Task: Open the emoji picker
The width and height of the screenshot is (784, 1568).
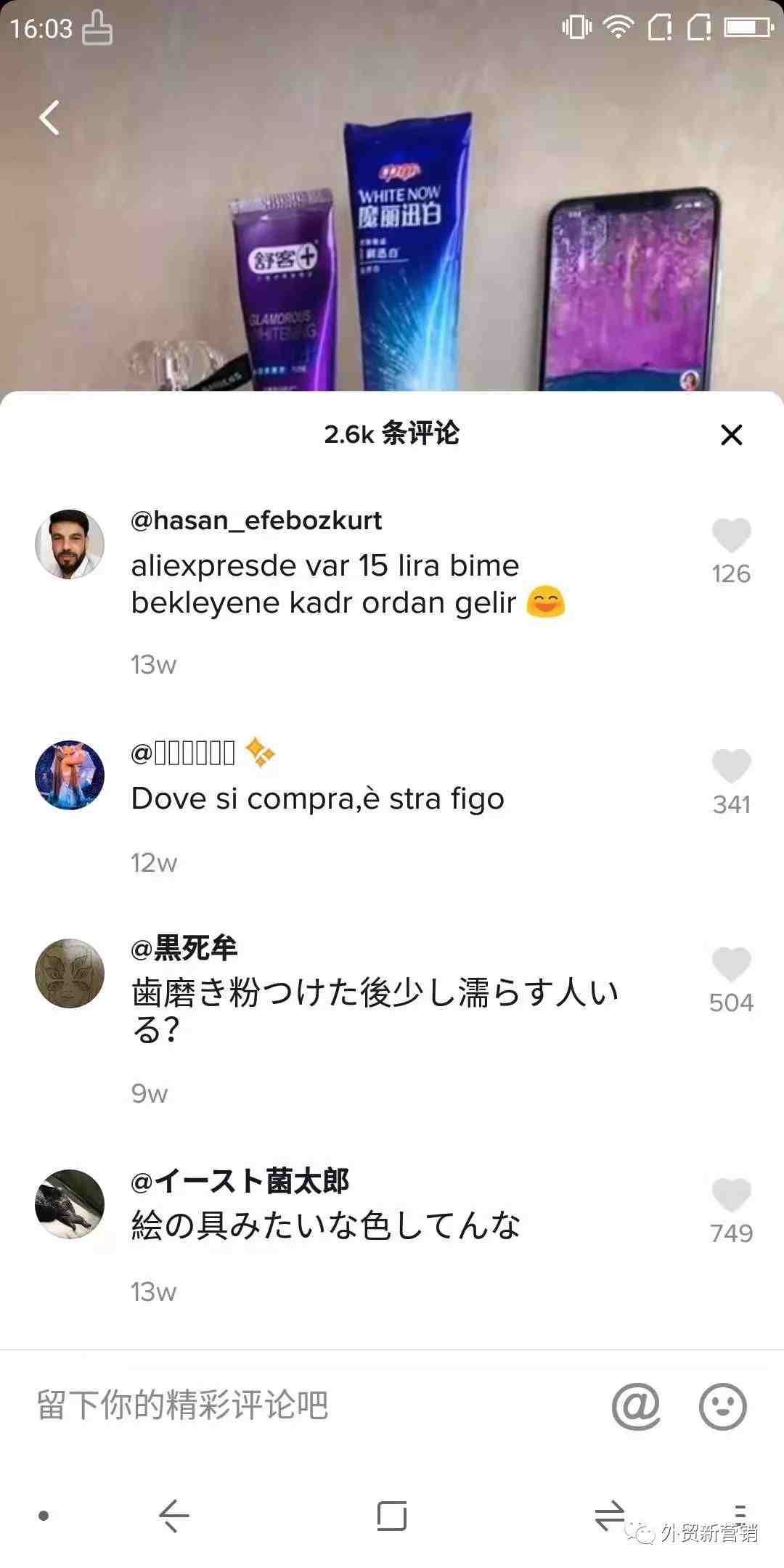Action: point(722,1406)
